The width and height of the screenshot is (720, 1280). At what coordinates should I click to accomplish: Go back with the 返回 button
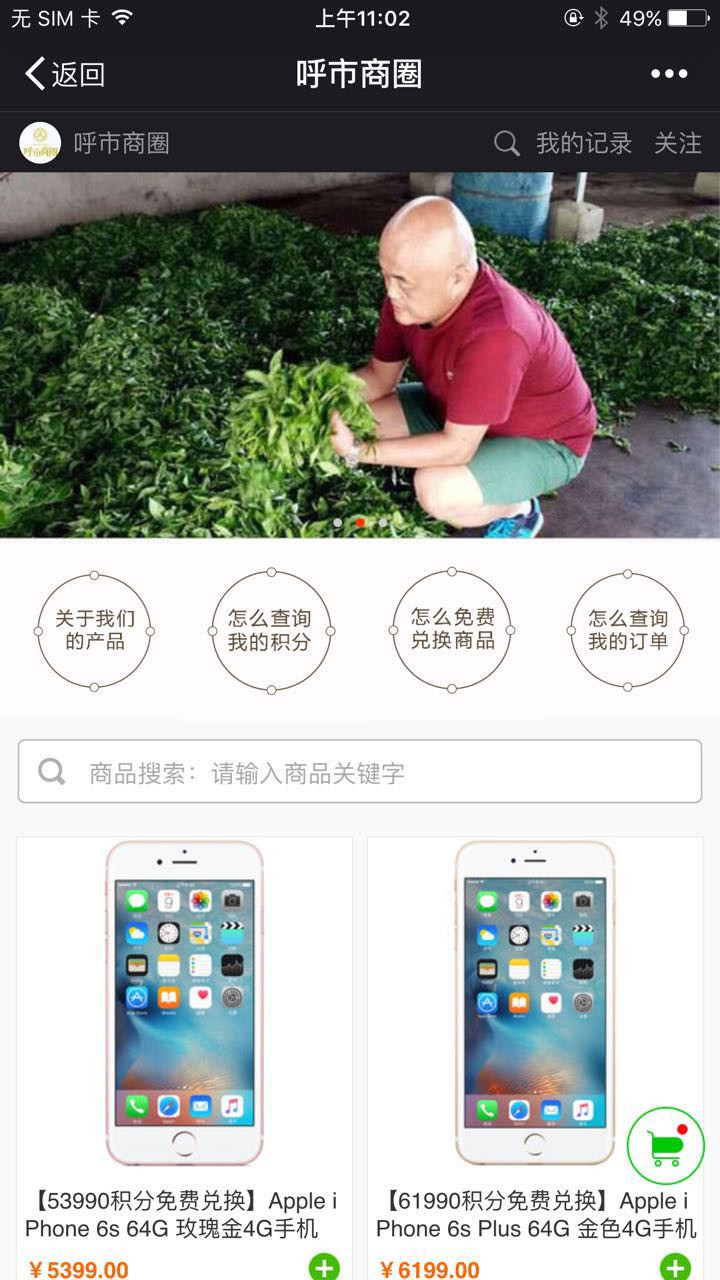tap(65, 74)
